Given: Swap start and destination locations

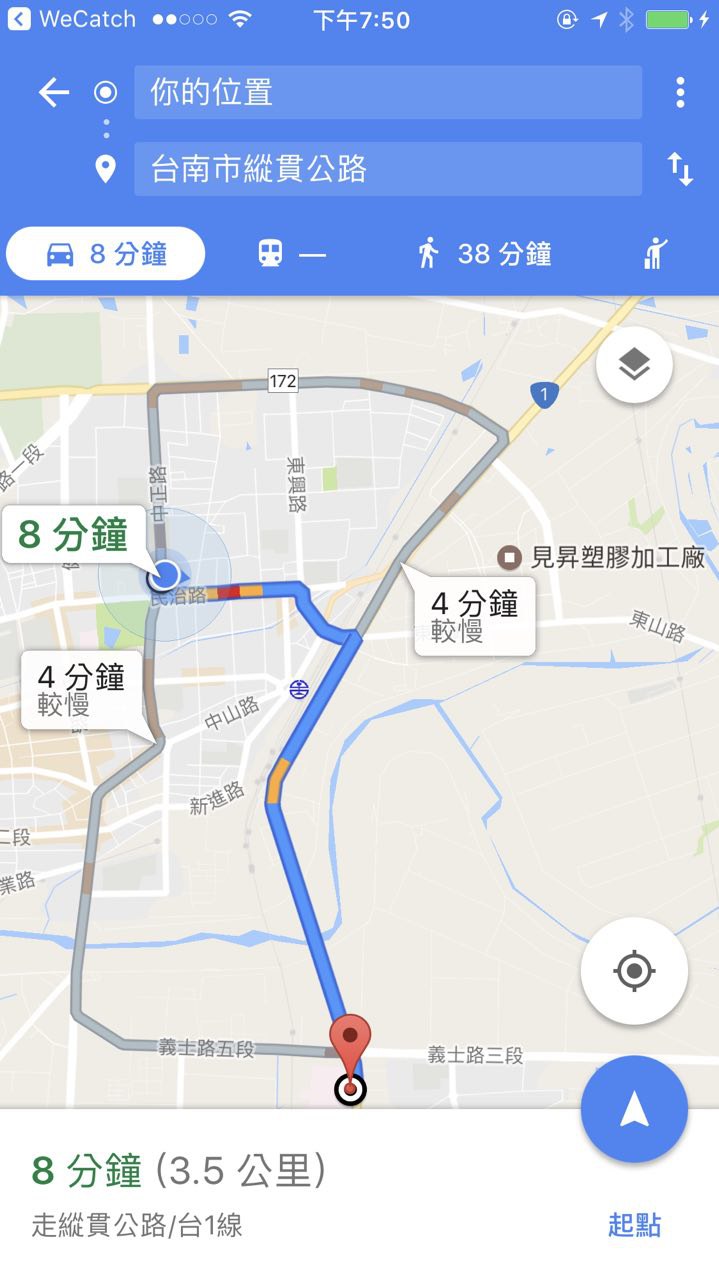Looking at the screenshot, I should [680, 169].
